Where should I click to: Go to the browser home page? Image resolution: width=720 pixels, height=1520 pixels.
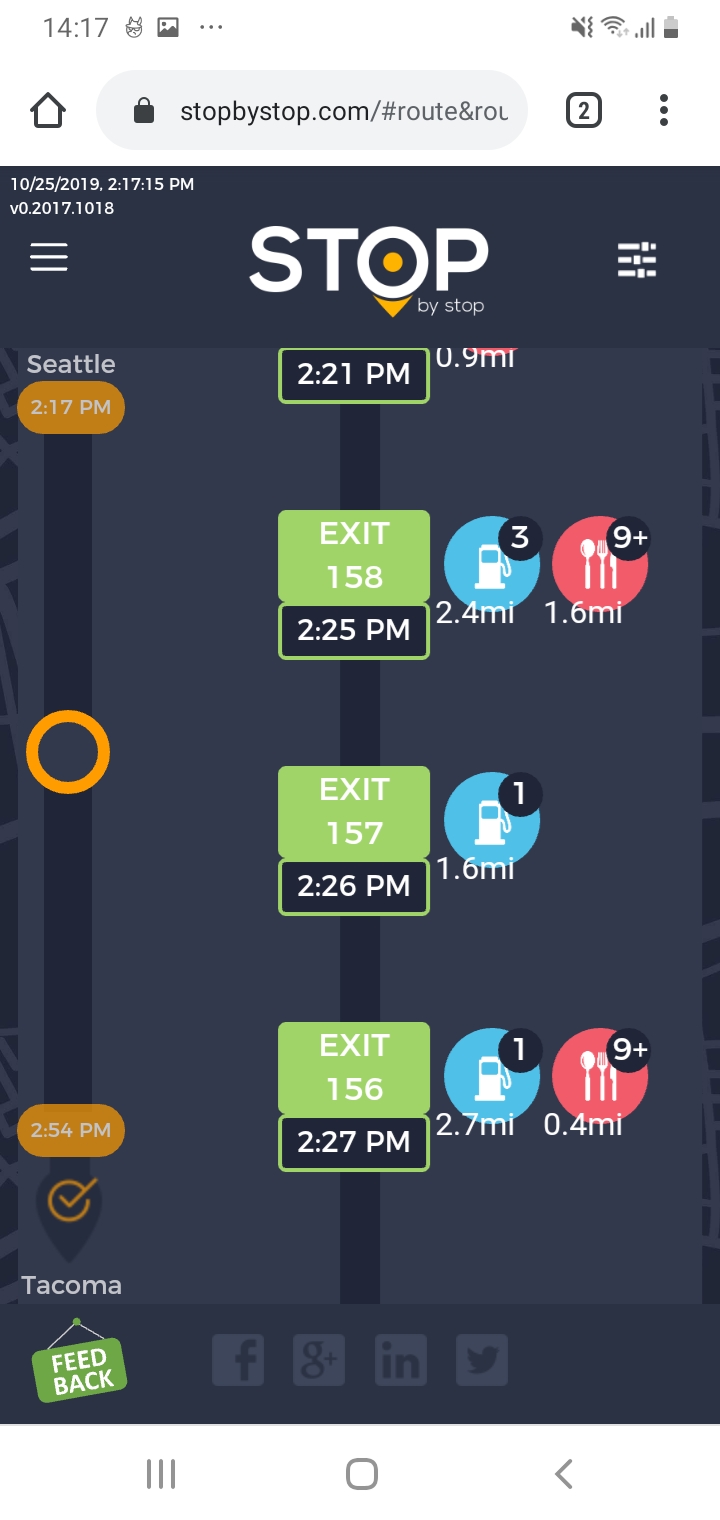[49, 111]
